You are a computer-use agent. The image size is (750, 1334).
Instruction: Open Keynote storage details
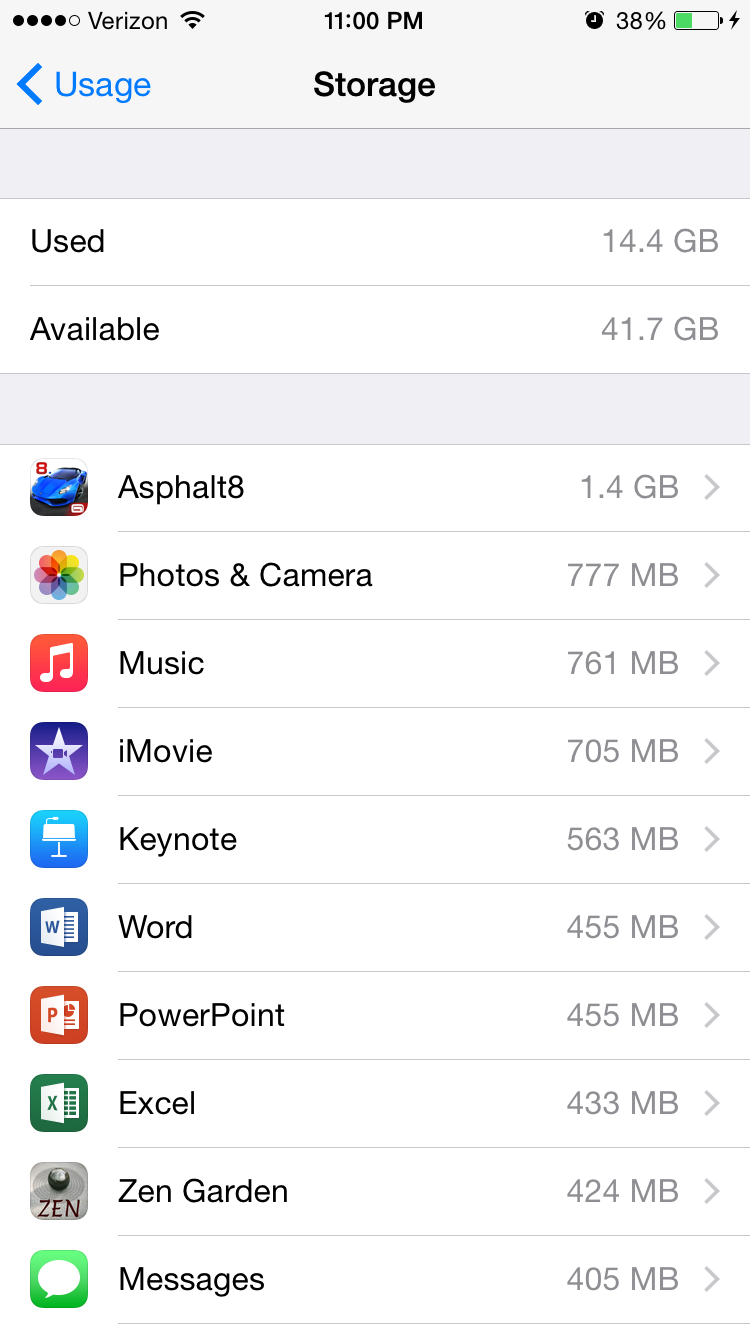pos(375,840)
